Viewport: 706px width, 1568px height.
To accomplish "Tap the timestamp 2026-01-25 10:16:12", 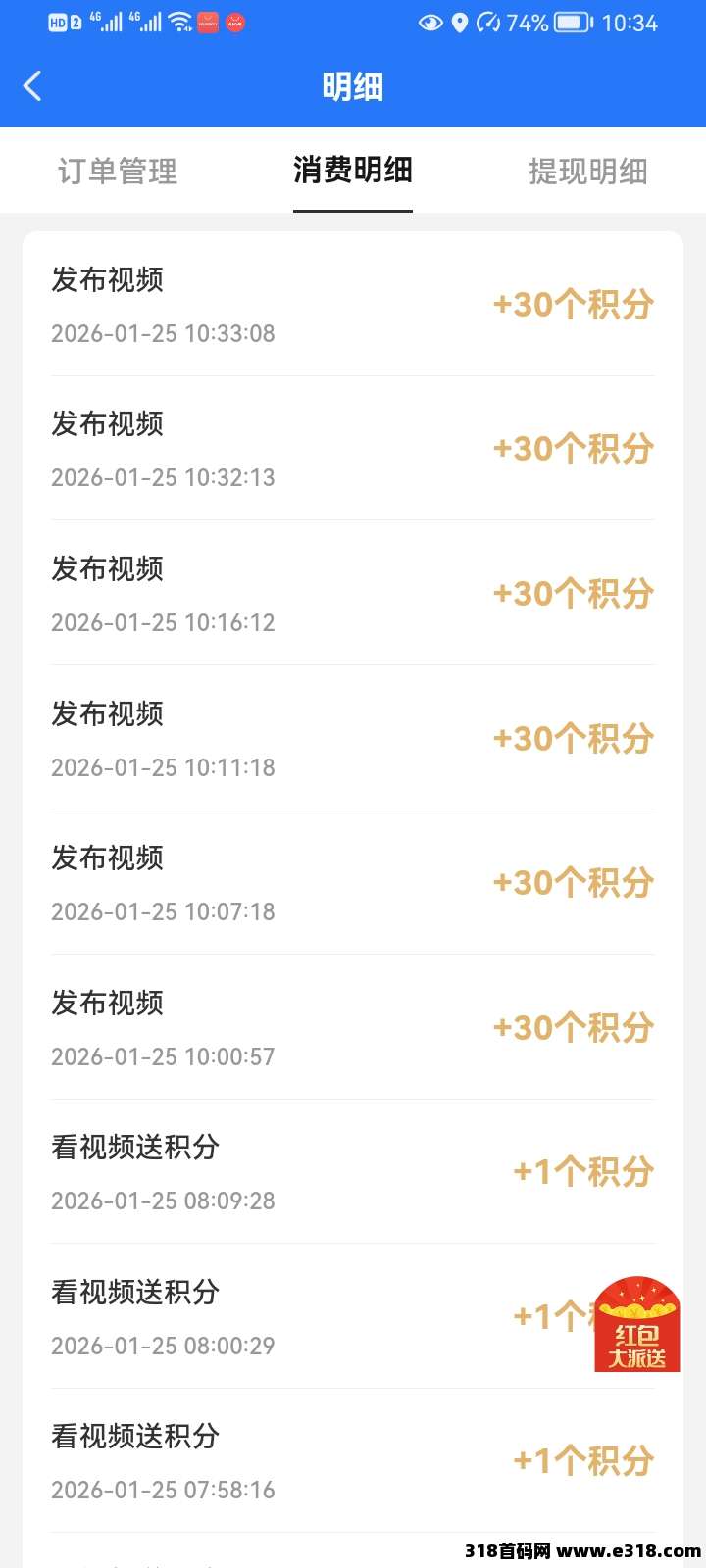I will [x=163, y=622].
